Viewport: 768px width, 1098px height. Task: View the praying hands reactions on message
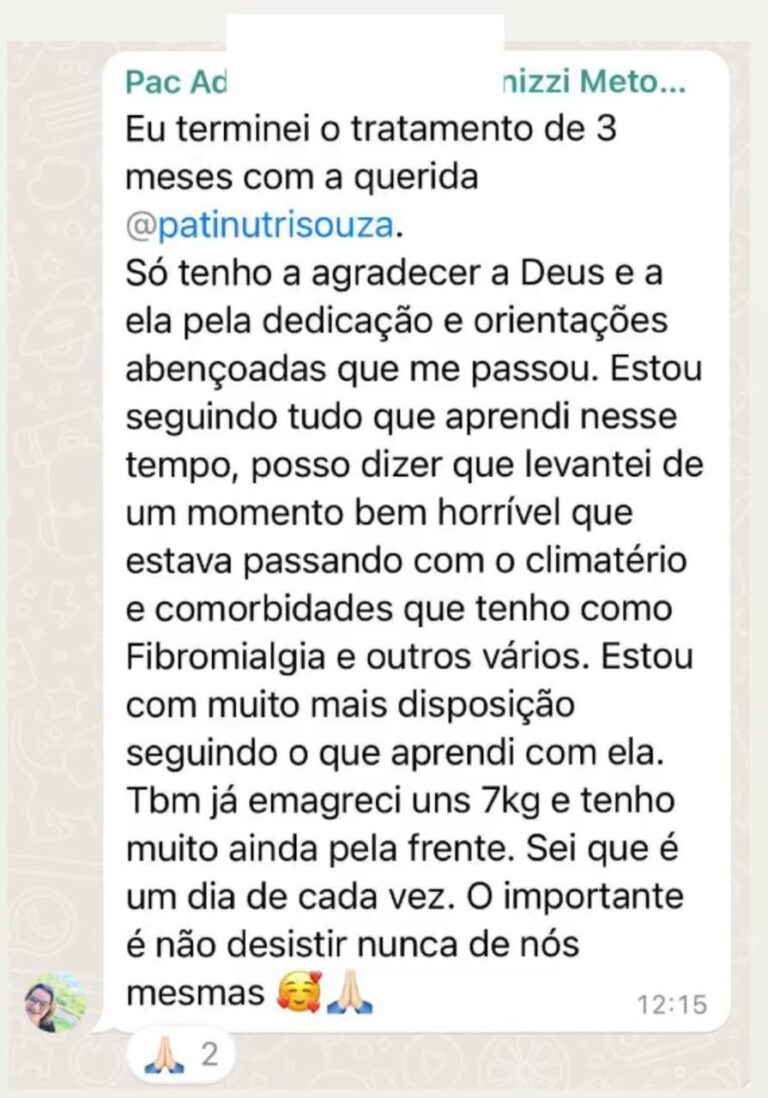[182, 1055]
